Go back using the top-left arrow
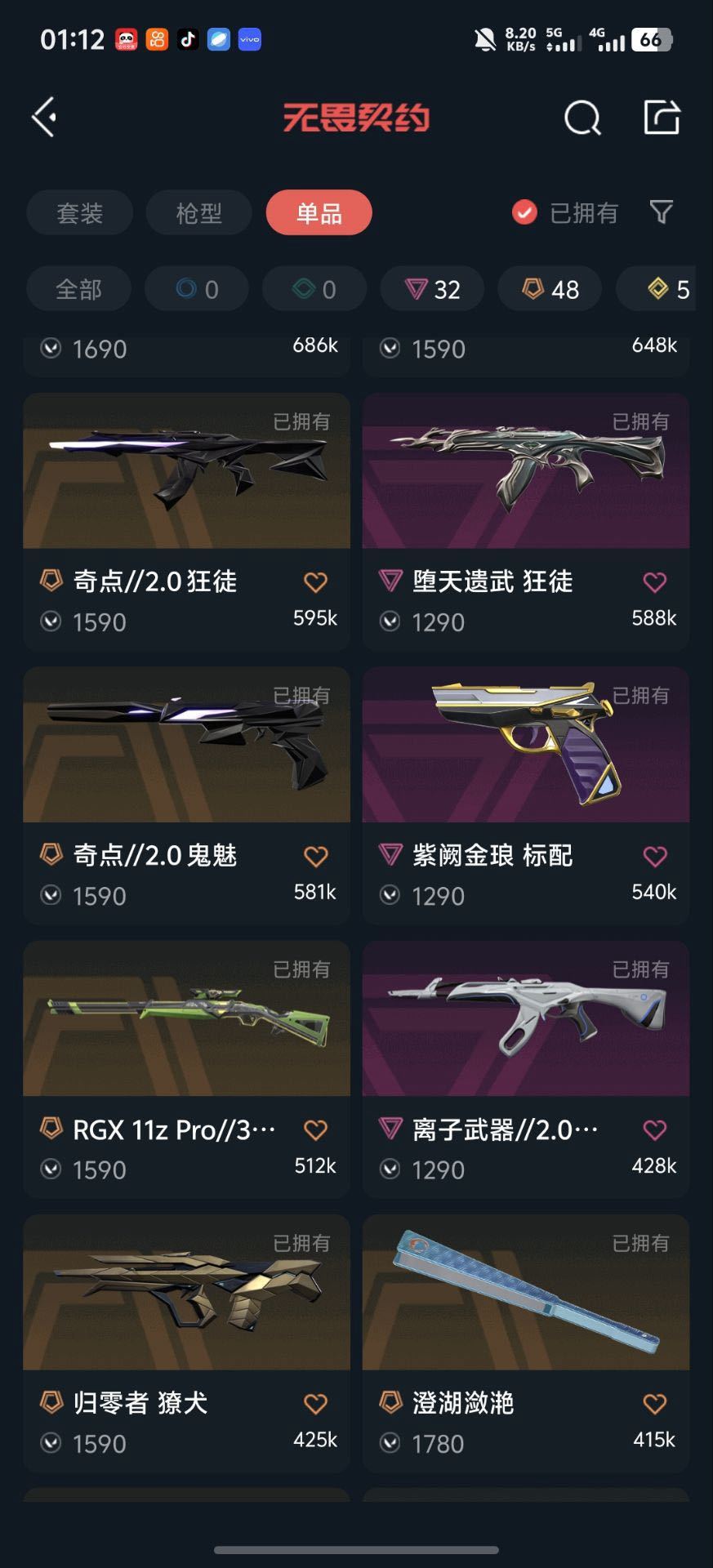713x1568 pixels. click(x=44, y=118)
